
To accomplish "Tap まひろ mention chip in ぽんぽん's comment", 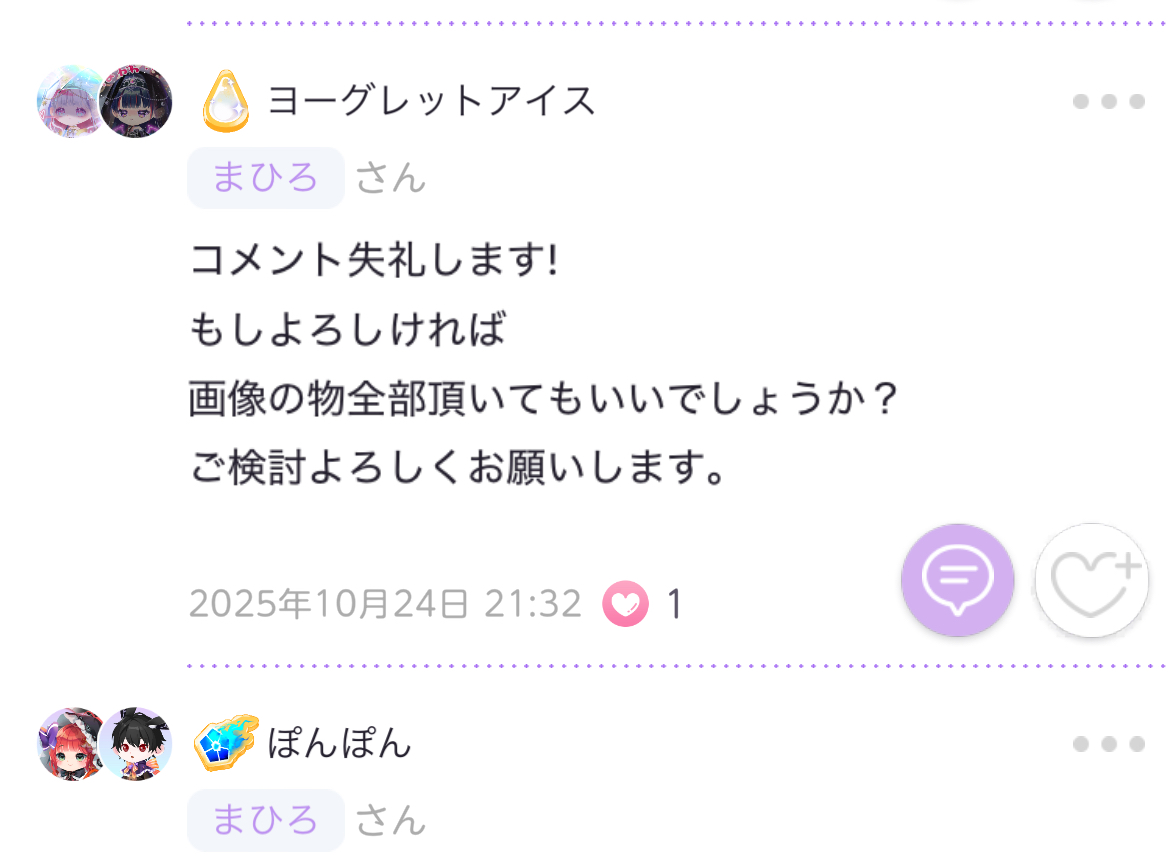I will (x=265, y=821).
